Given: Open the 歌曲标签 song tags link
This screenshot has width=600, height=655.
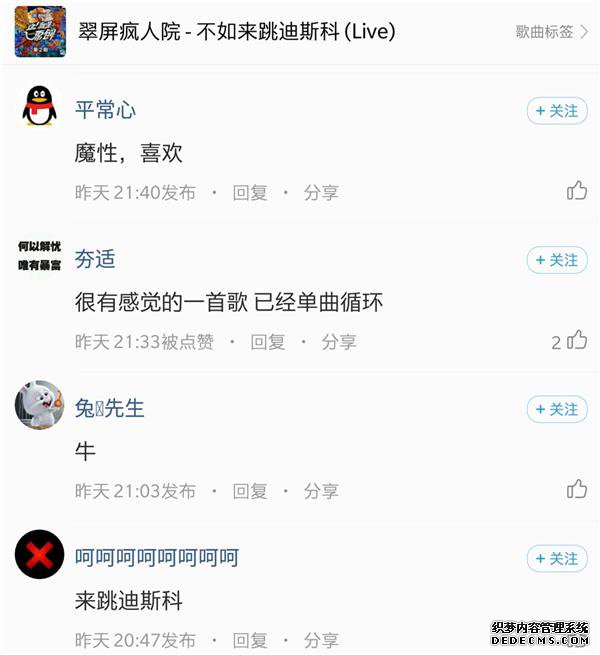Looking at the screenshot, I should [x=552, y=32].
